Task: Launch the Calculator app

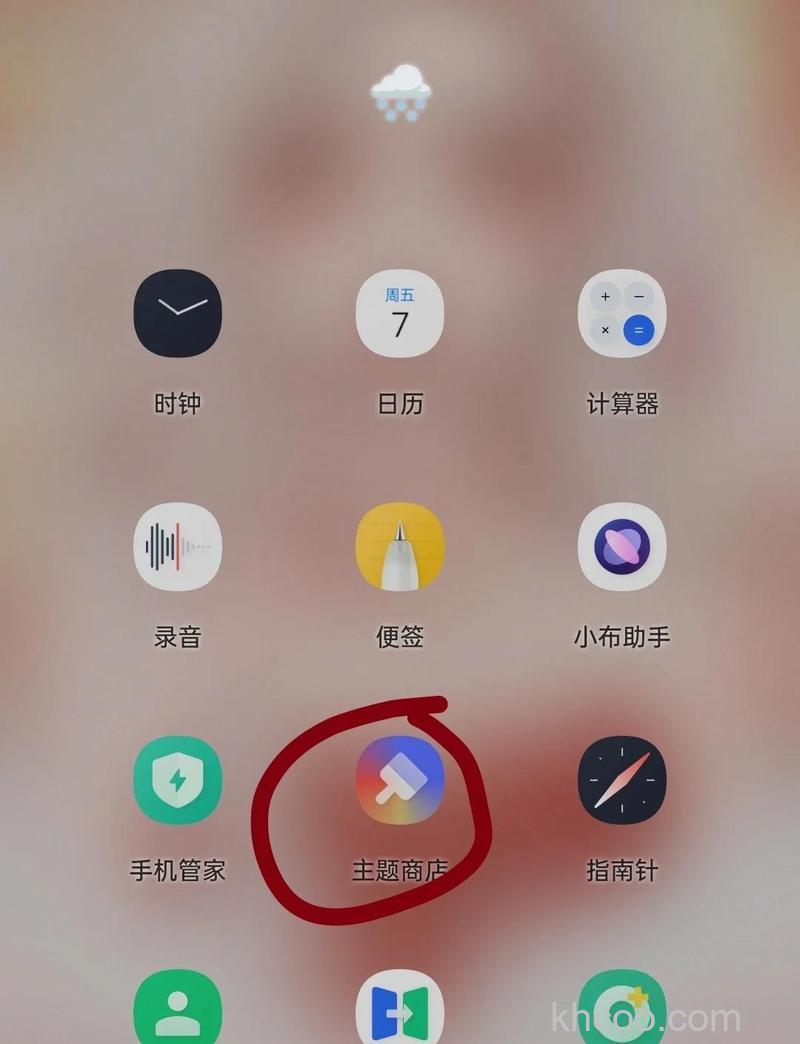Action: point(622,312)
